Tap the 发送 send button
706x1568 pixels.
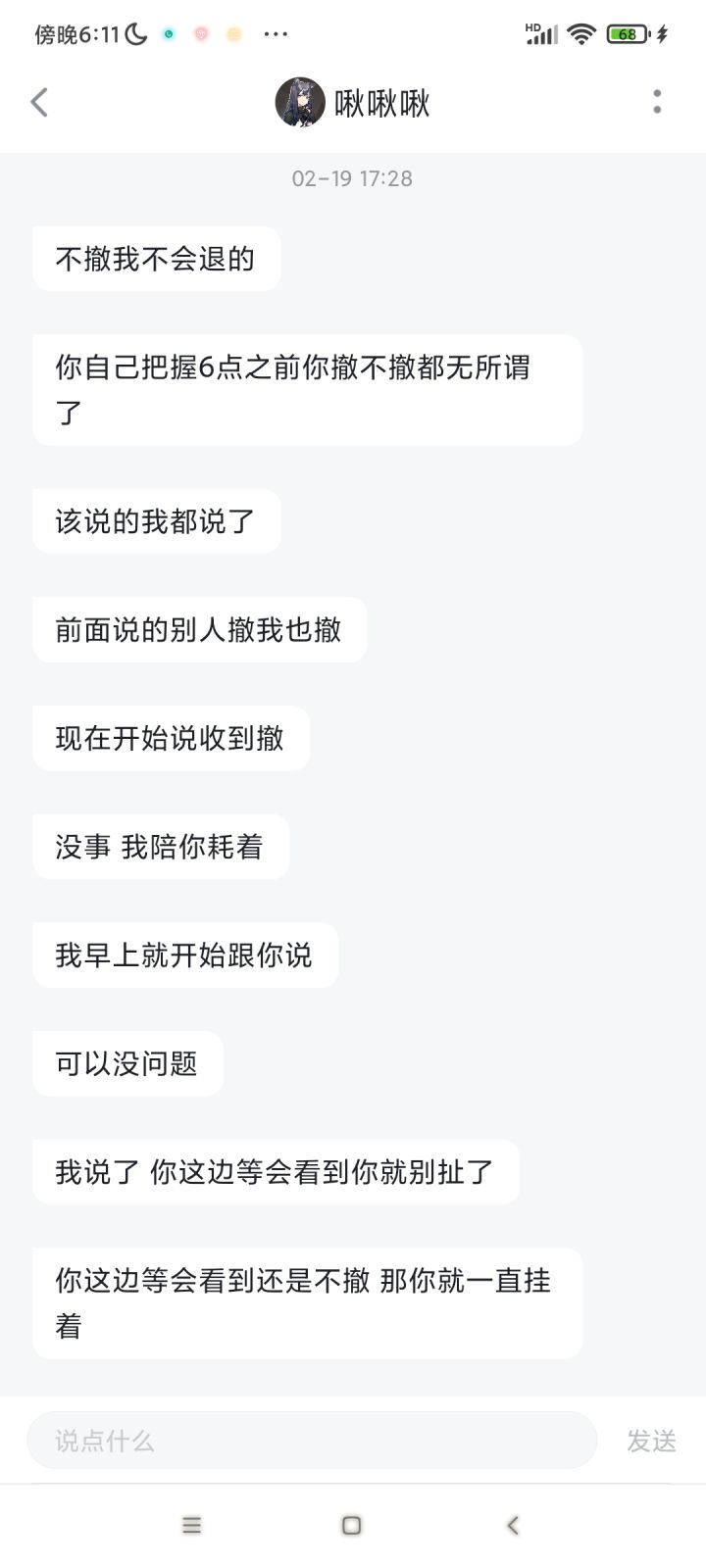pos(652,1441)
